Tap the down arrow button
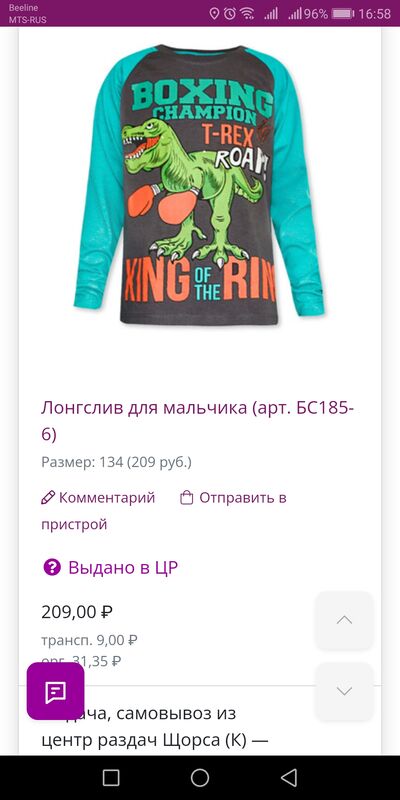The height and width of the screenshot is (800, 400). (344, 691)
